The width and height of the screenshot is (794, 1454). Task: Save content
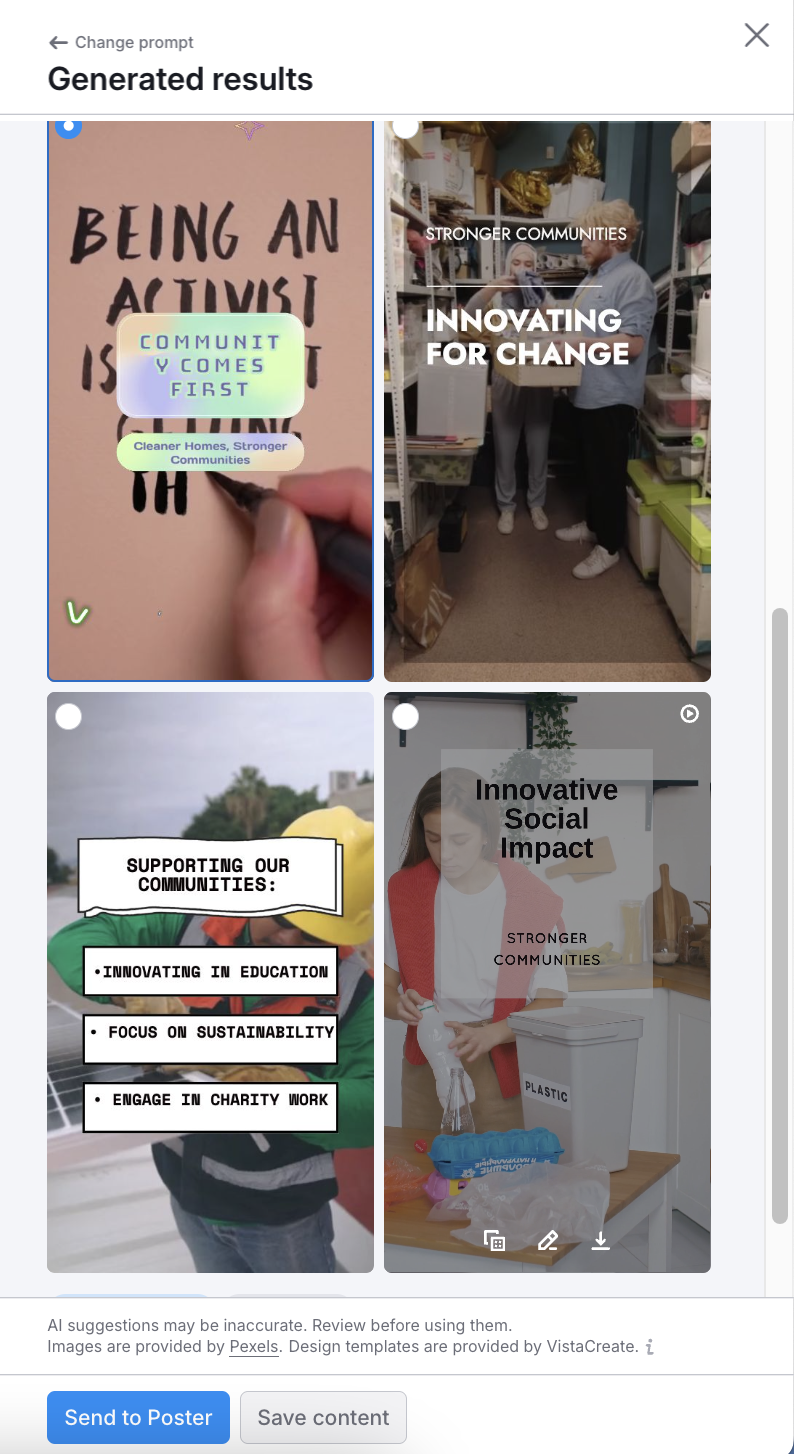pos(323,1417)
